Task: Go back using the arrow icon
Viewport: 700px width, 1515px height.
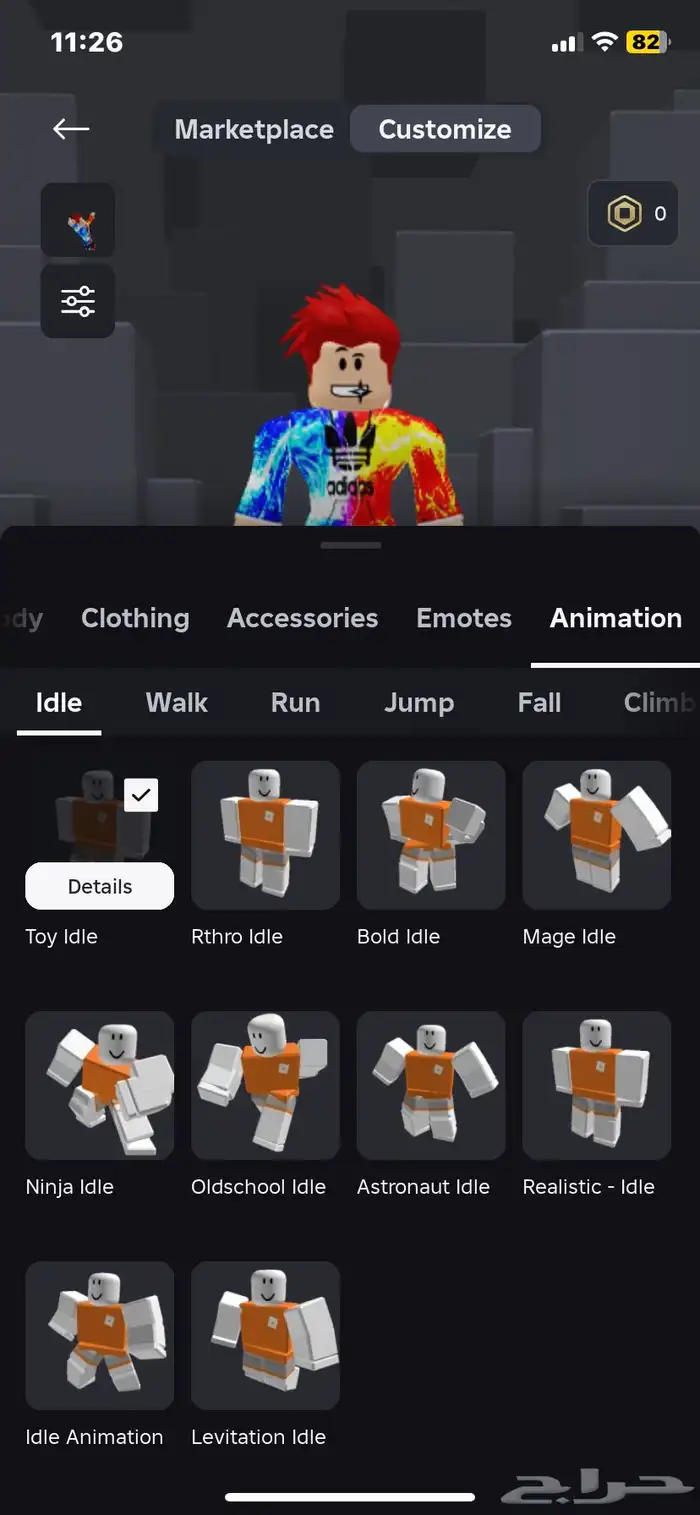Action: click(x=71, y=129)
